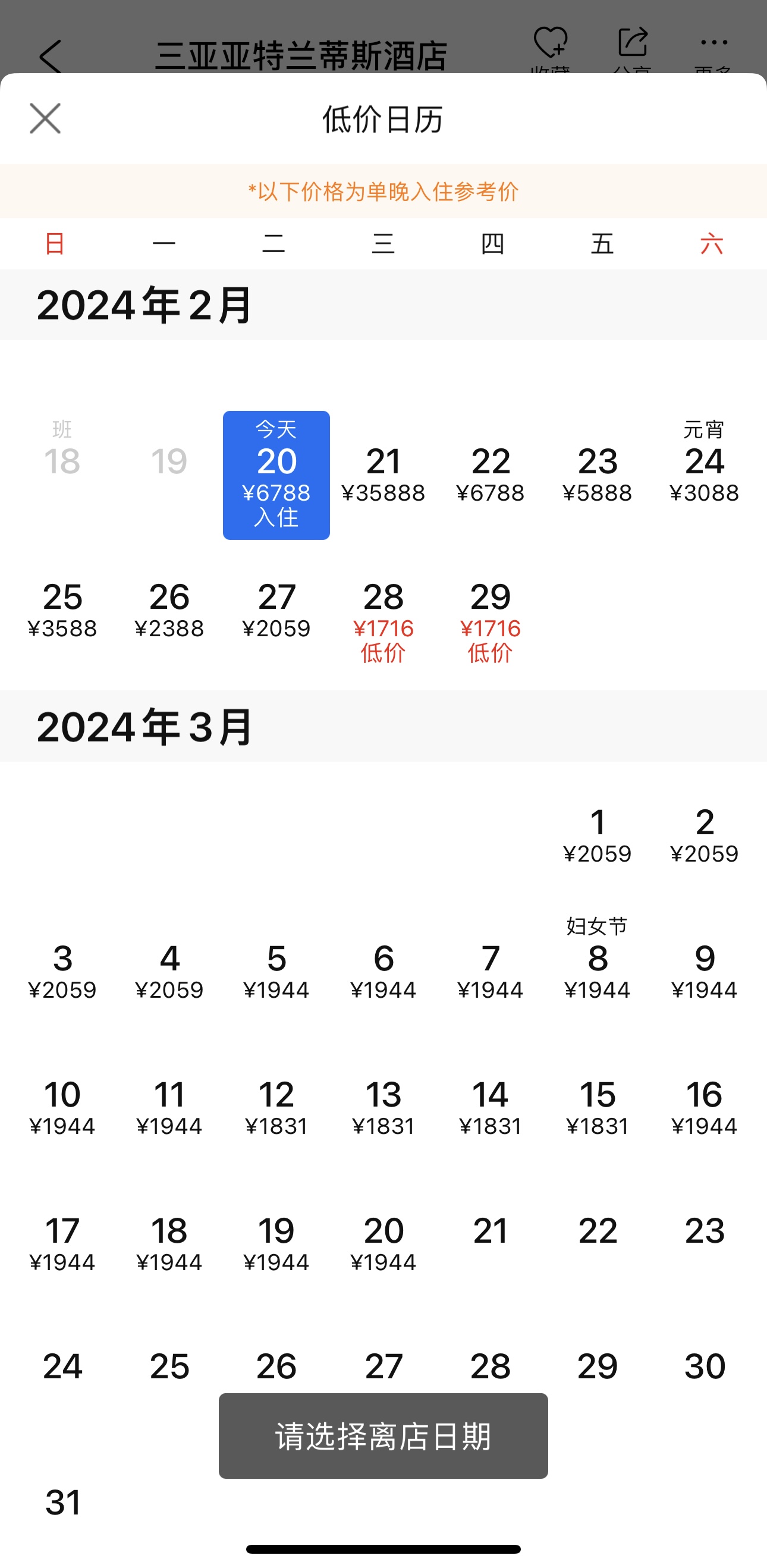Pick February 23 priced ¥5888
767x1568 pixels.
(598, 475)
